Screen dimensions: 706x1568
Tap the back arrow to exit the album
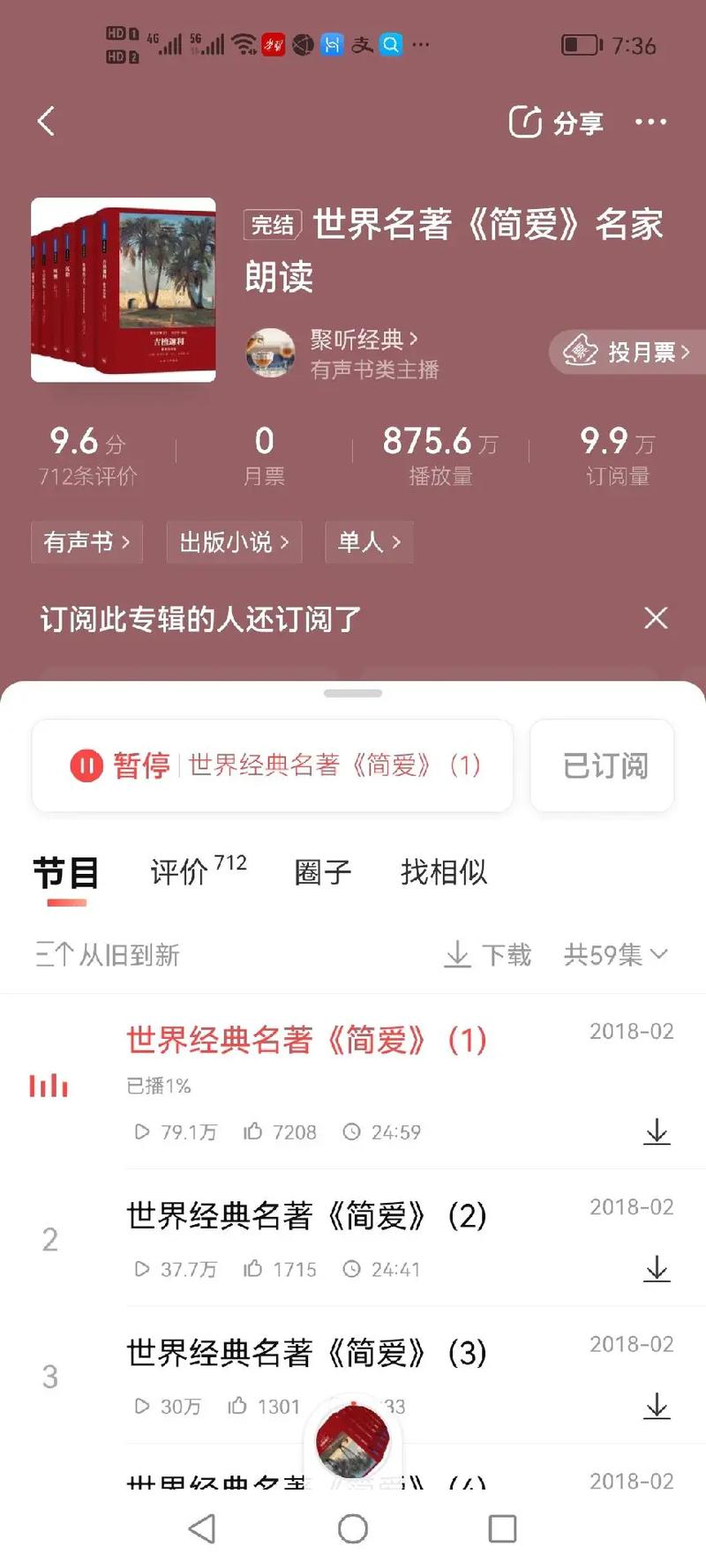(x=46, y=122)
